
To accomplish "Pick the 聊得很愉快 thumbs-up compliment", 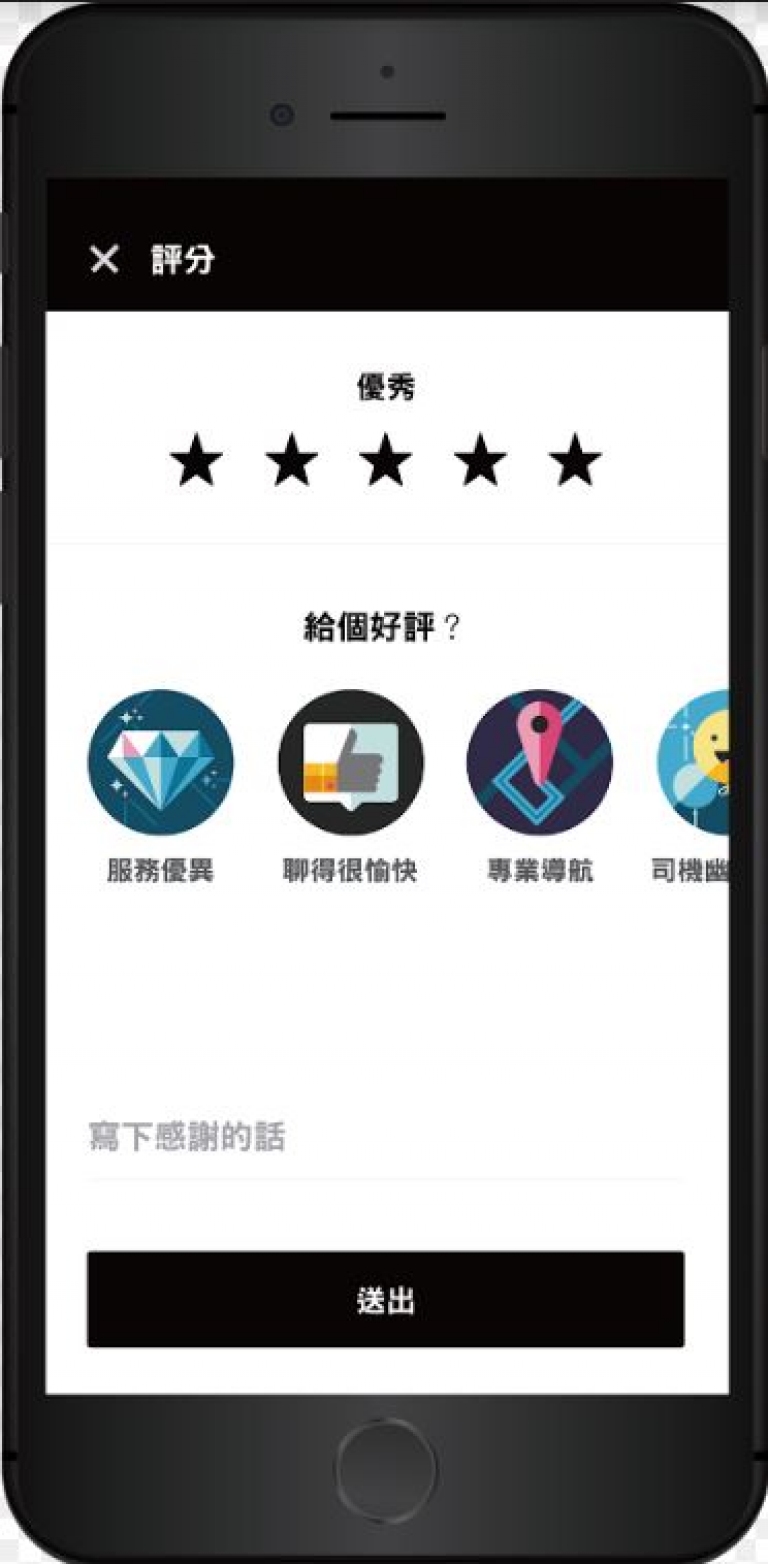I will [350, 763].
